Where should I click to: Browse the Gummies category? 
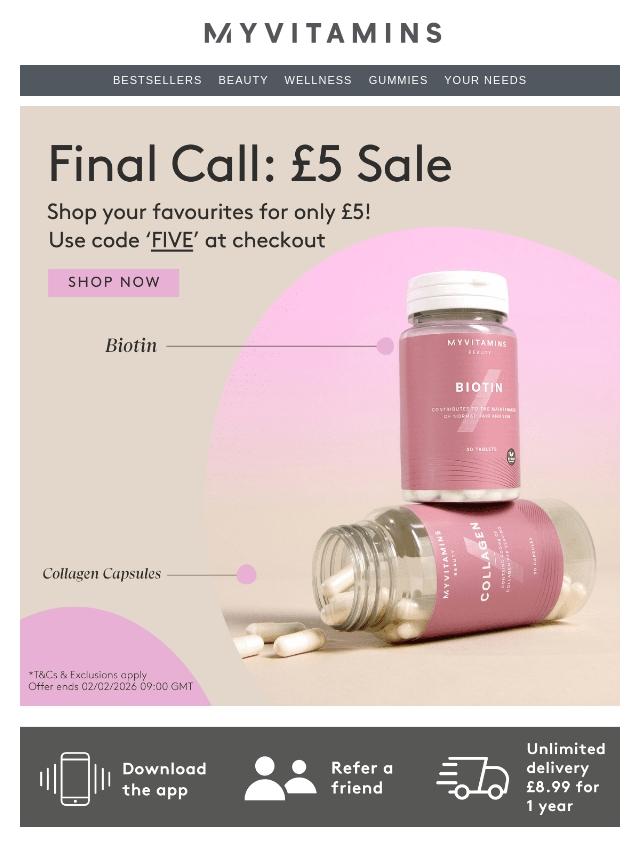point(398,80)
